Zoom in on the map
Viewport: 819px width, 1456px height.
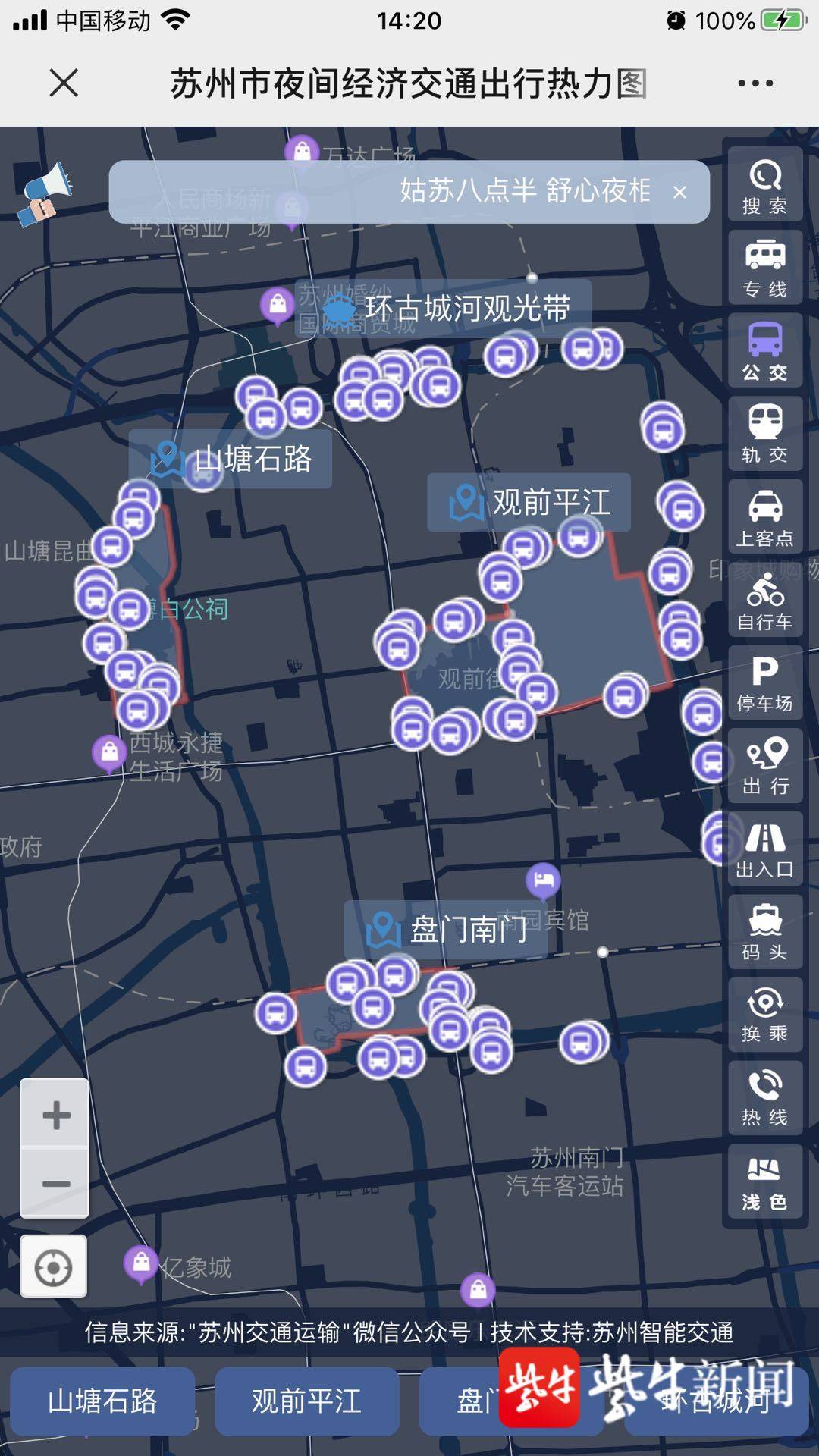[55, 1114]
